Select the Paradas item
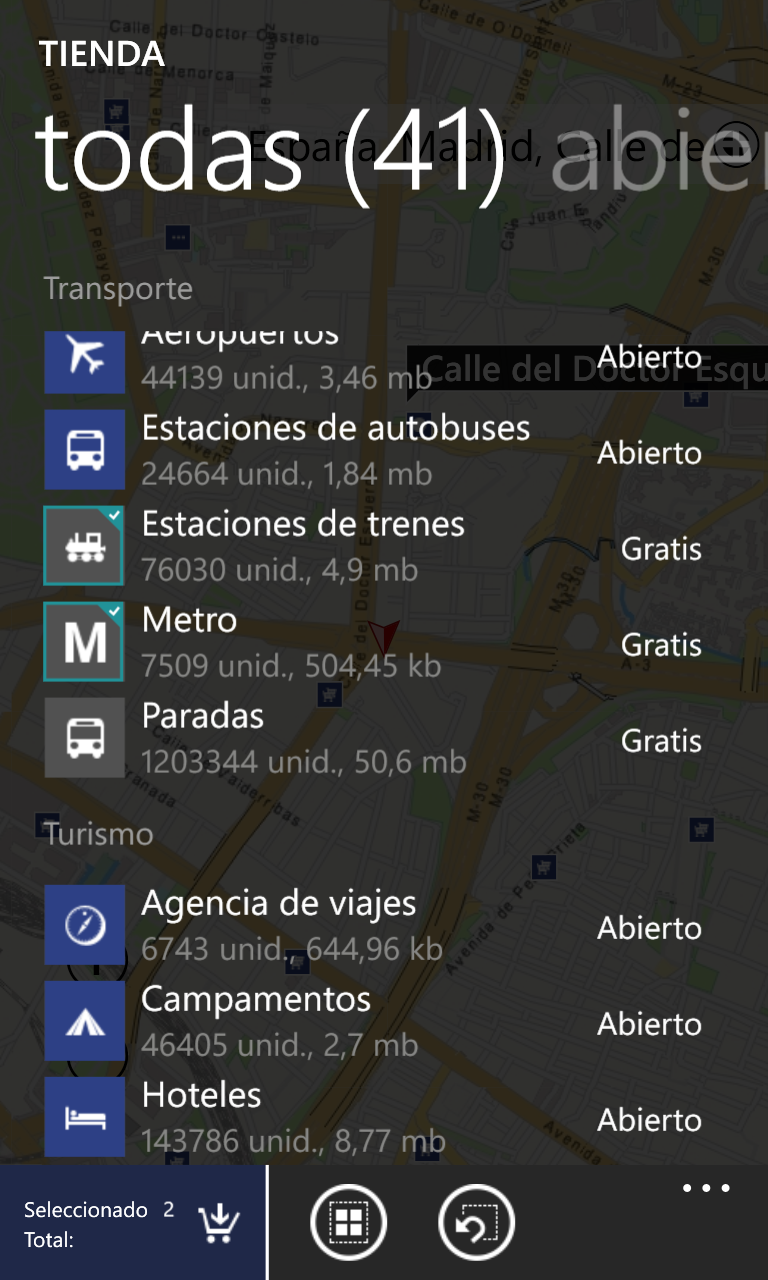 (84, 738)
